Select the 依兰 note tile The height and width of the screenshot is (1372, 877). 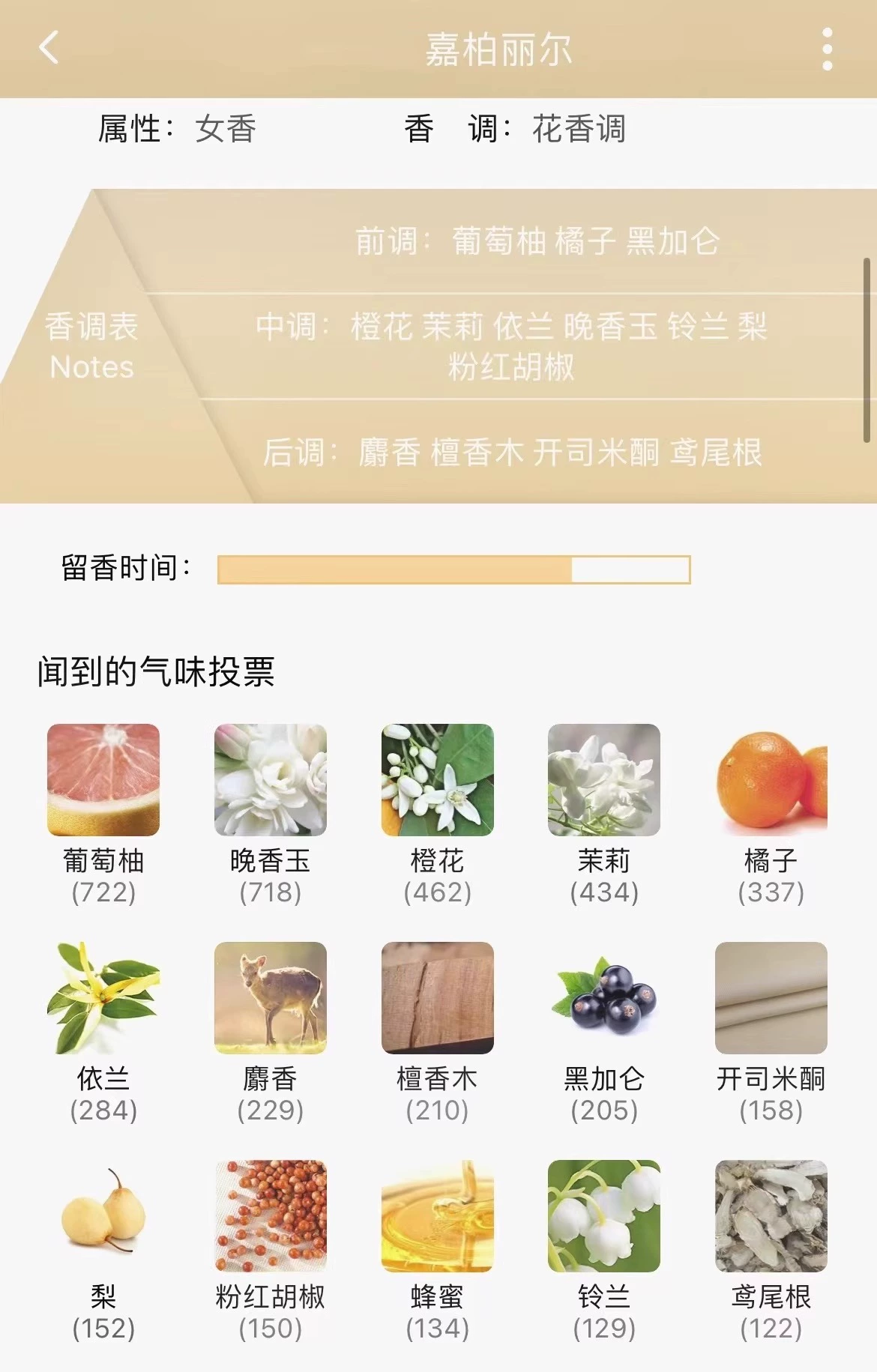[x=103, y=998]
